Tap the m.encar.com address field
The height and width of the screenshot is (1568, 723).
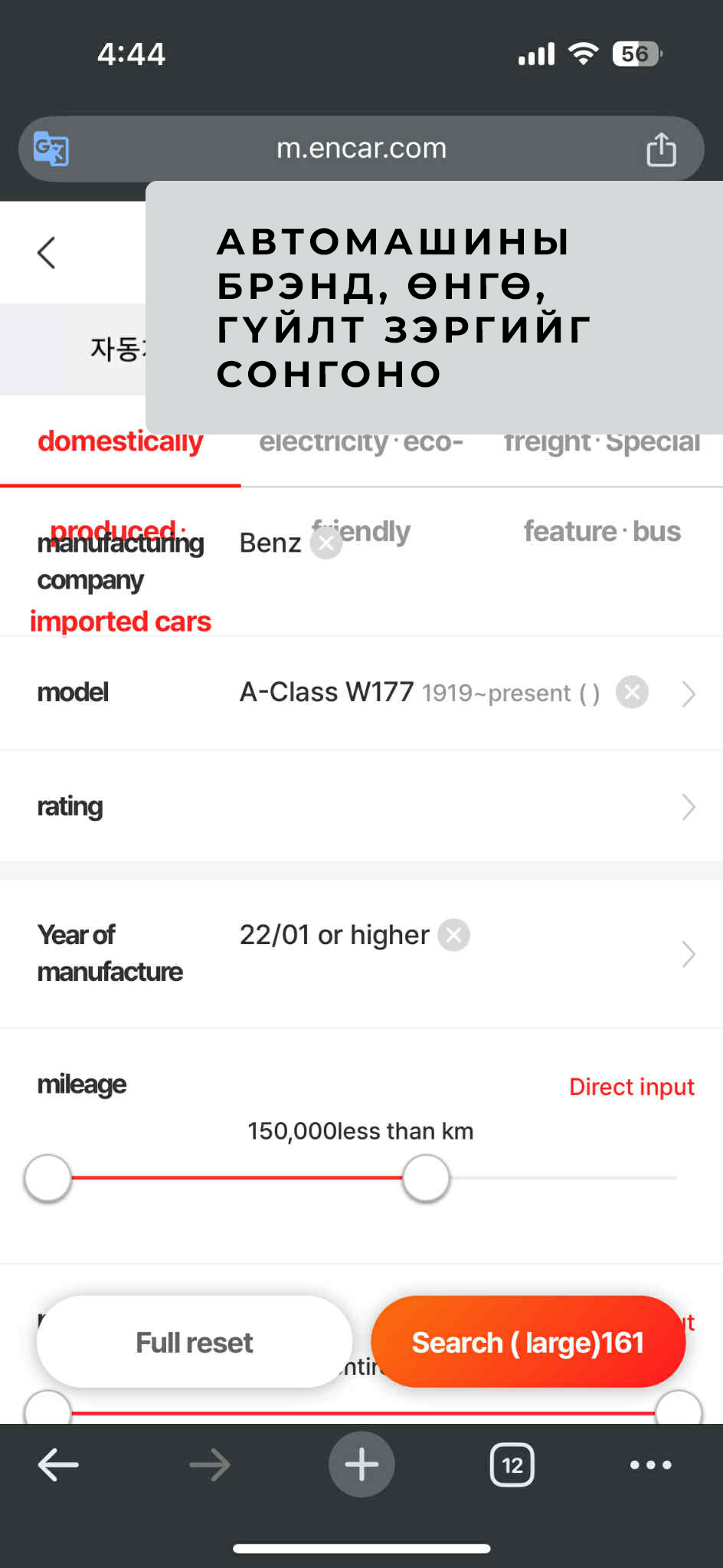[361, 148]
